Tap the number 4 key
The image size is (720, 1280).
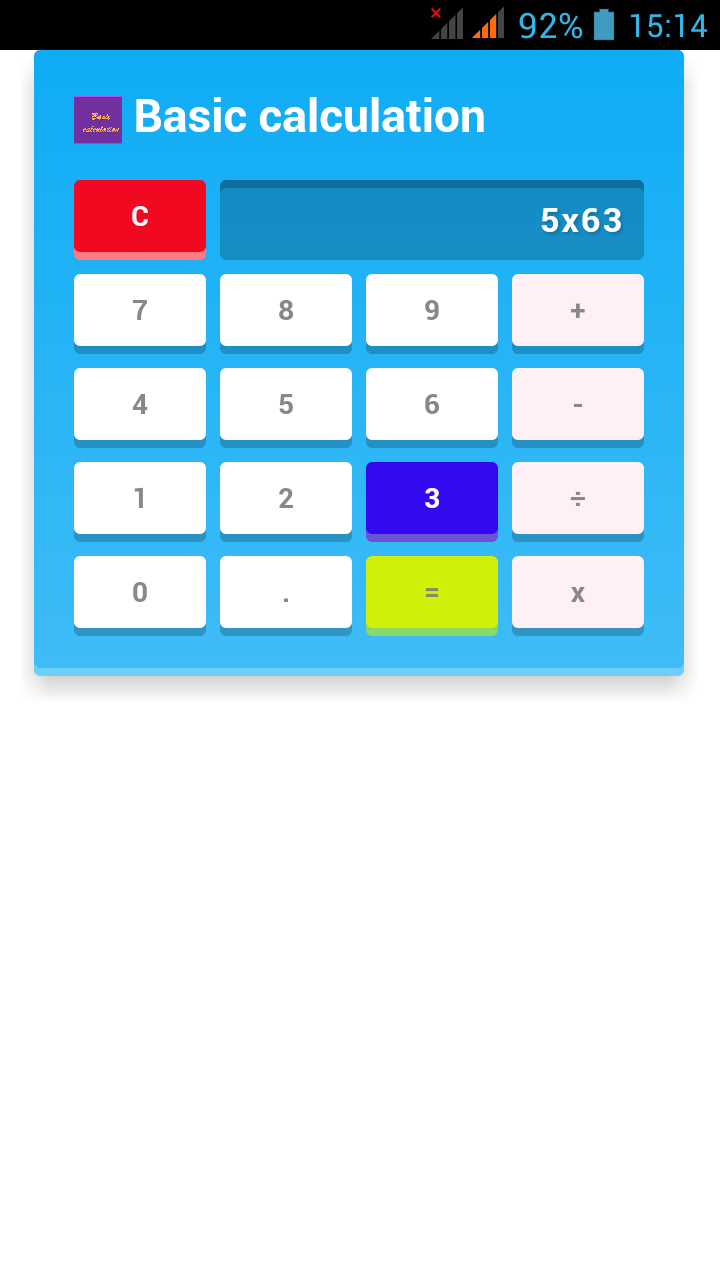(139, 404)
